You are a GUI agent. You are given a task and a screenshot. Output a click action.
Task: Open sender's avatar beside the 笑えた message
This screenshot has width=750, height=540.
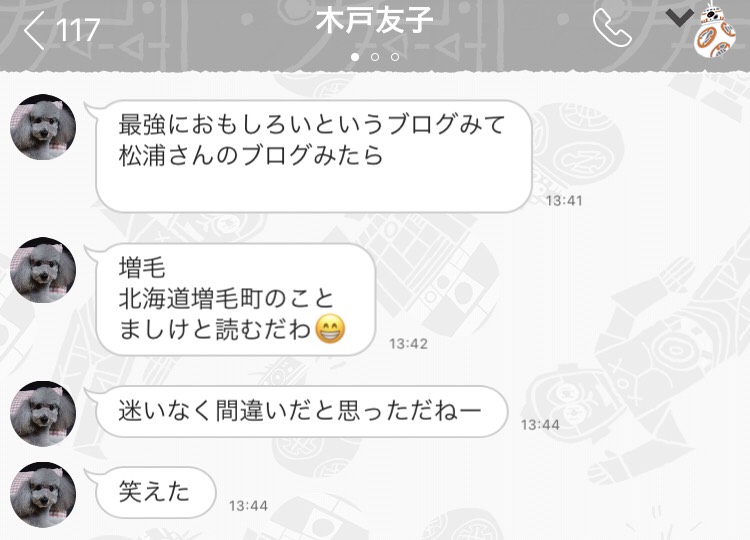coord(44,493)
